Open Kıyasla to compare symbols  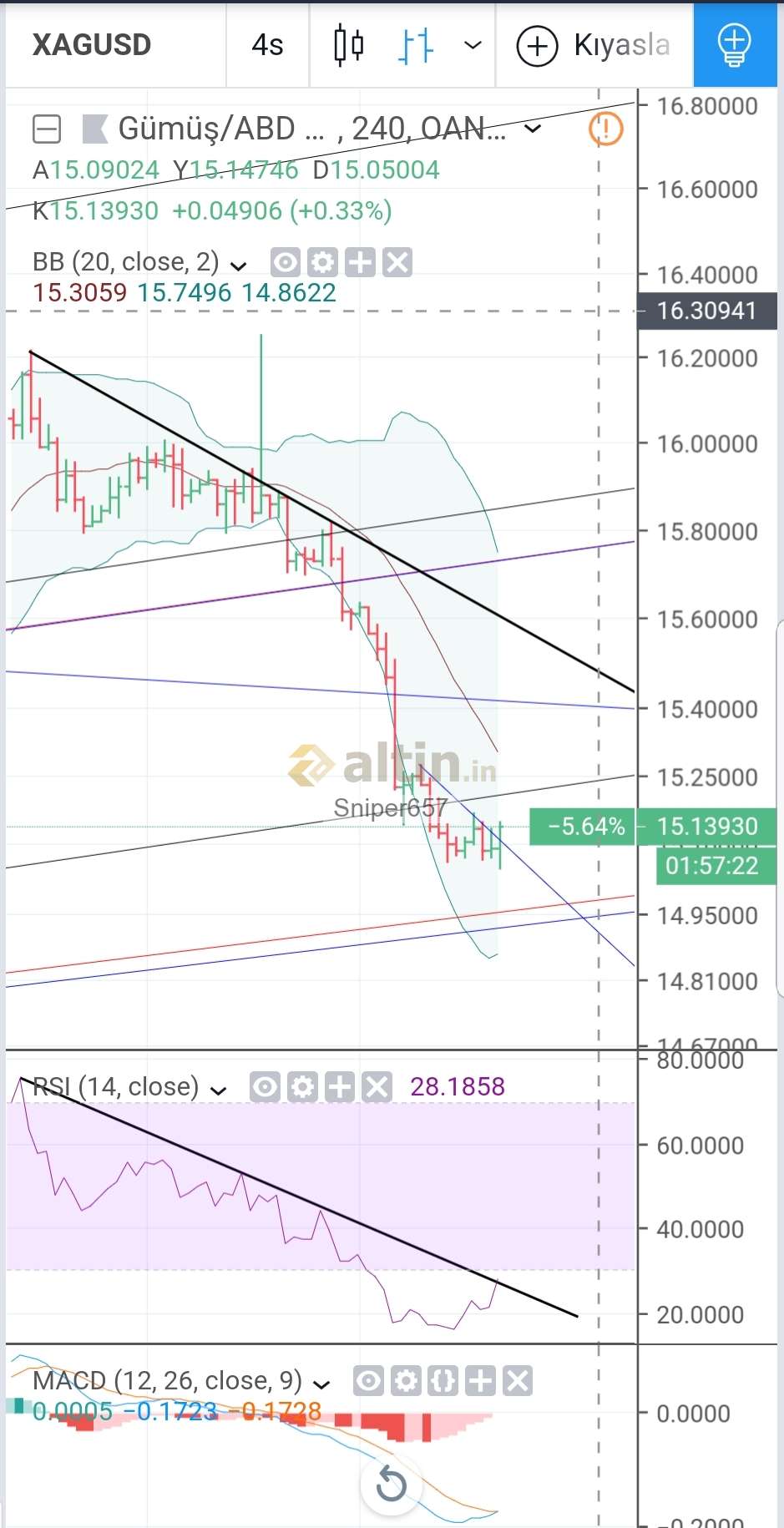[x=594, y=45]
